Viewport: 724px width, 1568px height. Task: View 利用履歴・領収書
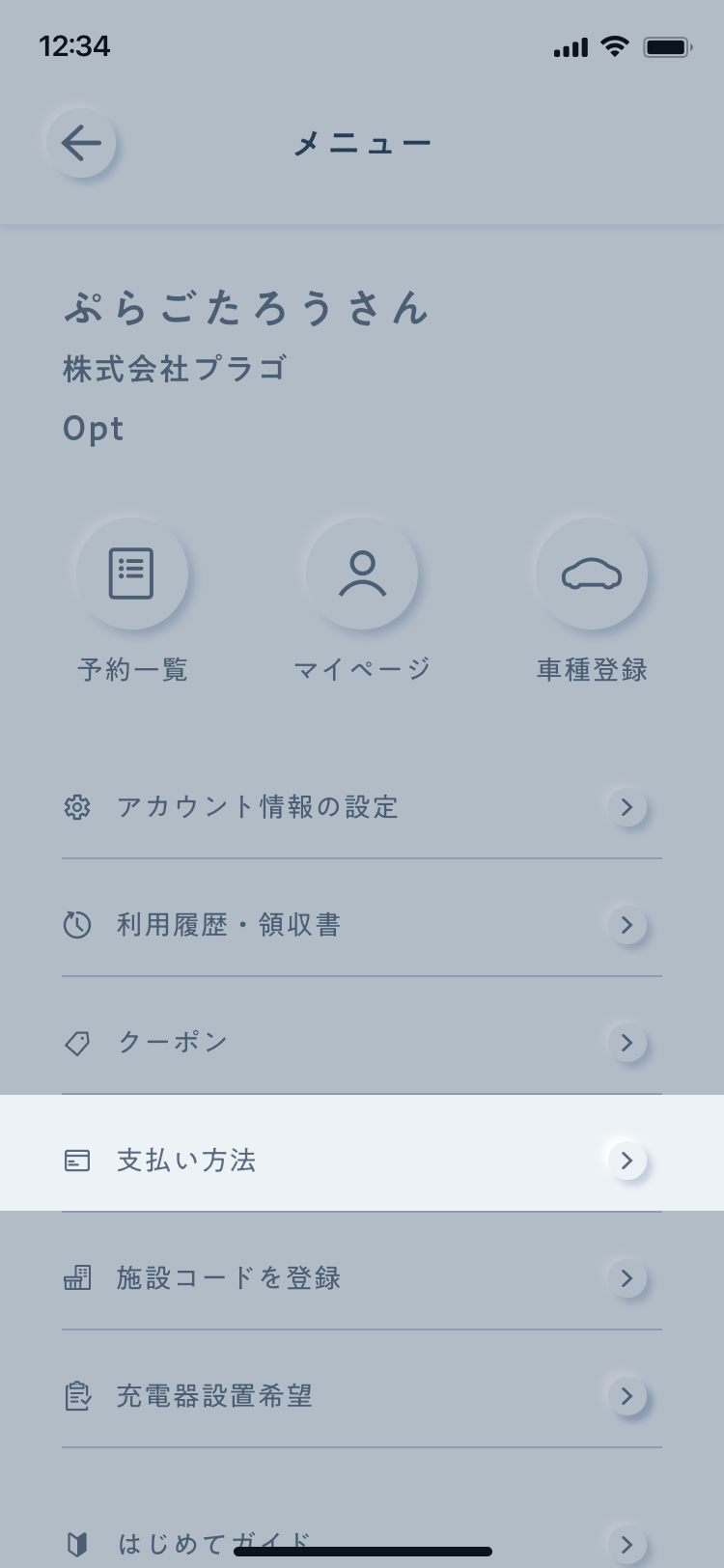pos(362,925)
